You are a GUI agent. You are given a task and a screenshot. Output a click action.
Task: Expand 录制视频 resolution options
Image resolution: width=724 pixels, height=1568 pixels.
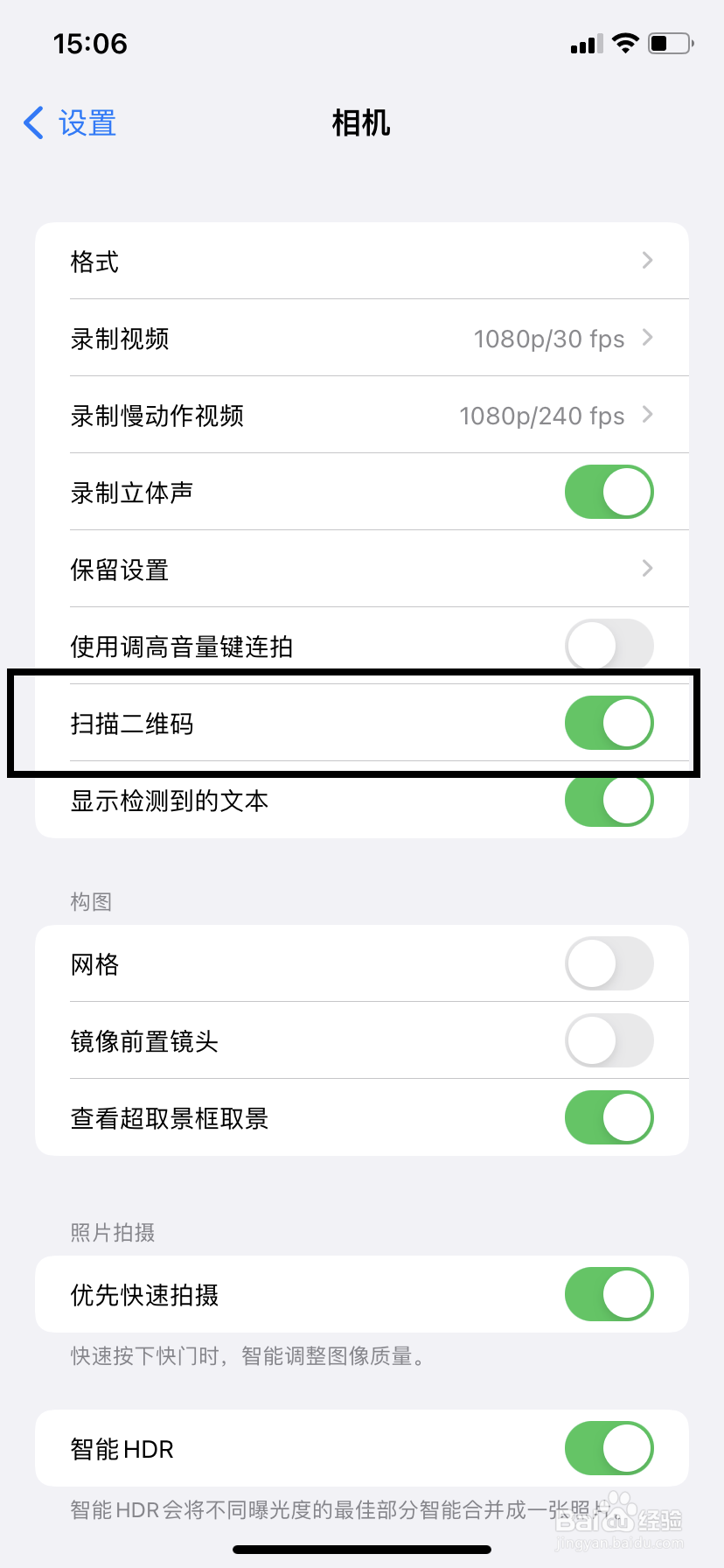click(x=647, y=338)
